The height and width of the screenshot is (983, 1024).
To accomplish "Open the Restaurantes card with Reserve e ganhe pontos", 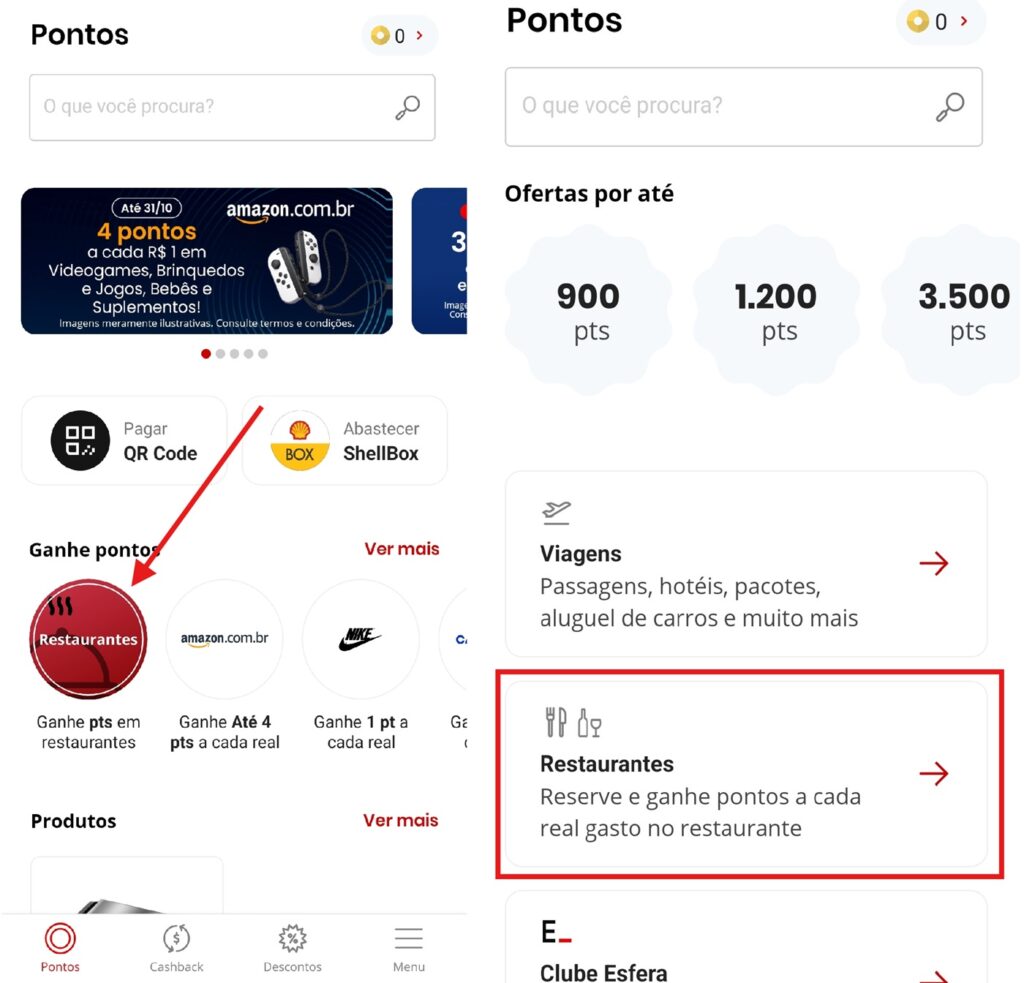I will (x=746, y=774).
